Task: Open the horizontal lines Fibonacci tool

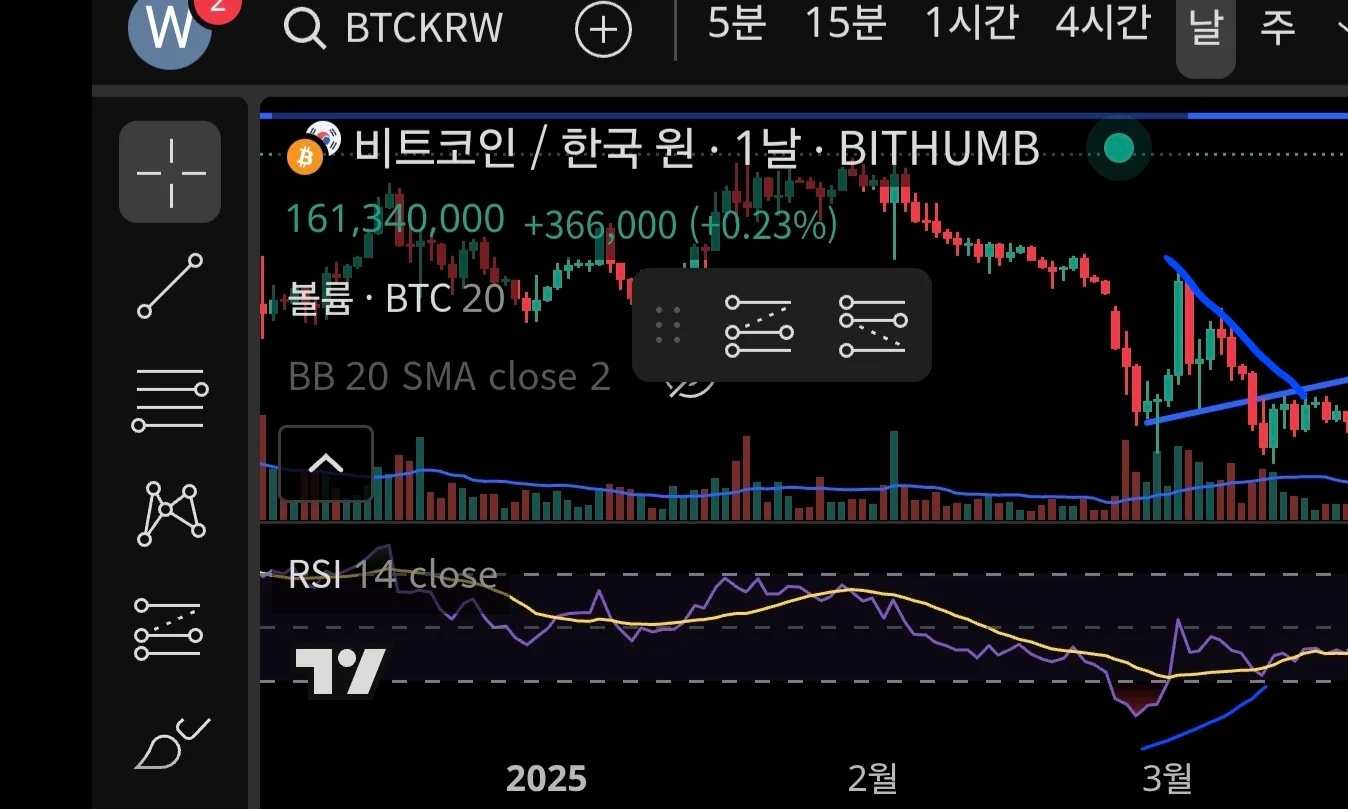Action: 170,400
